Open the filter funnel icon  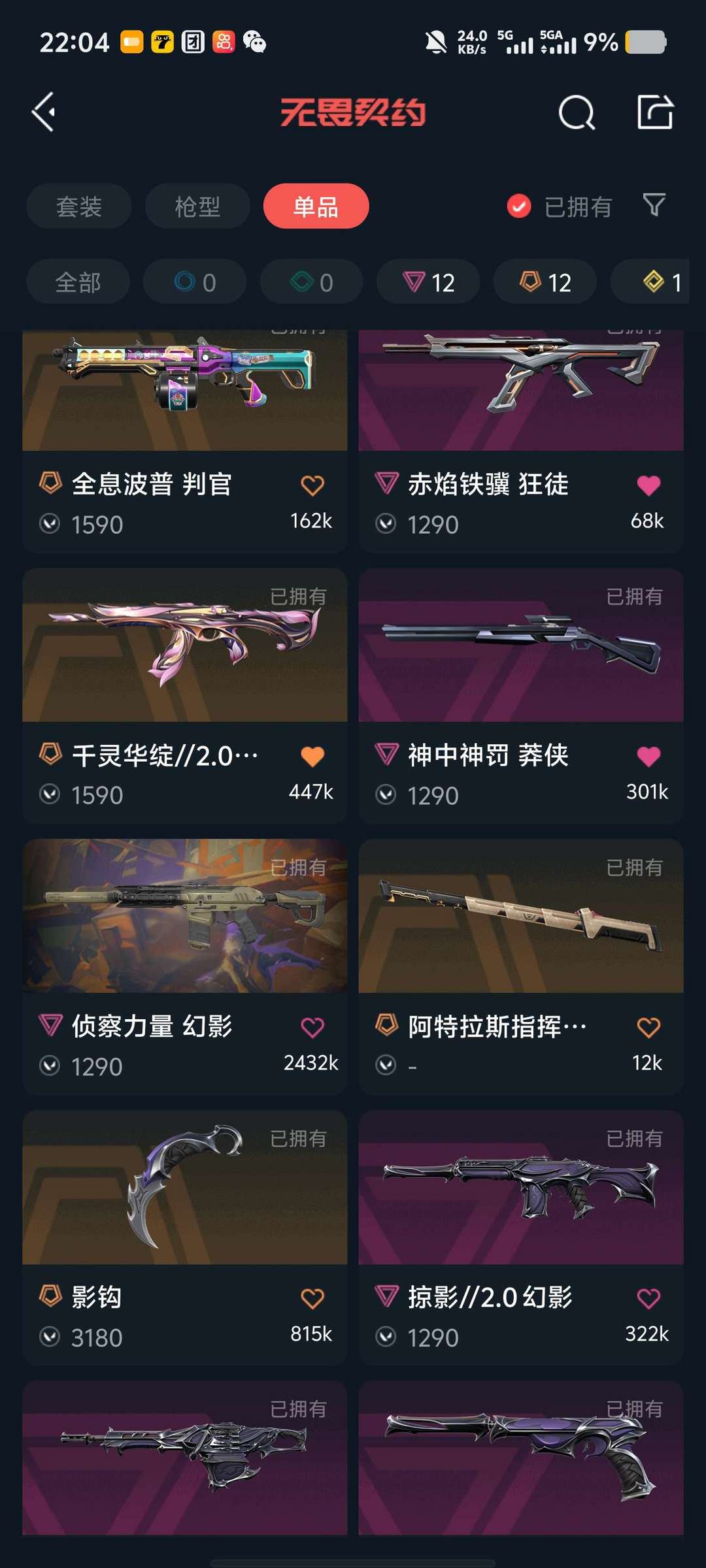click(654, 206)
